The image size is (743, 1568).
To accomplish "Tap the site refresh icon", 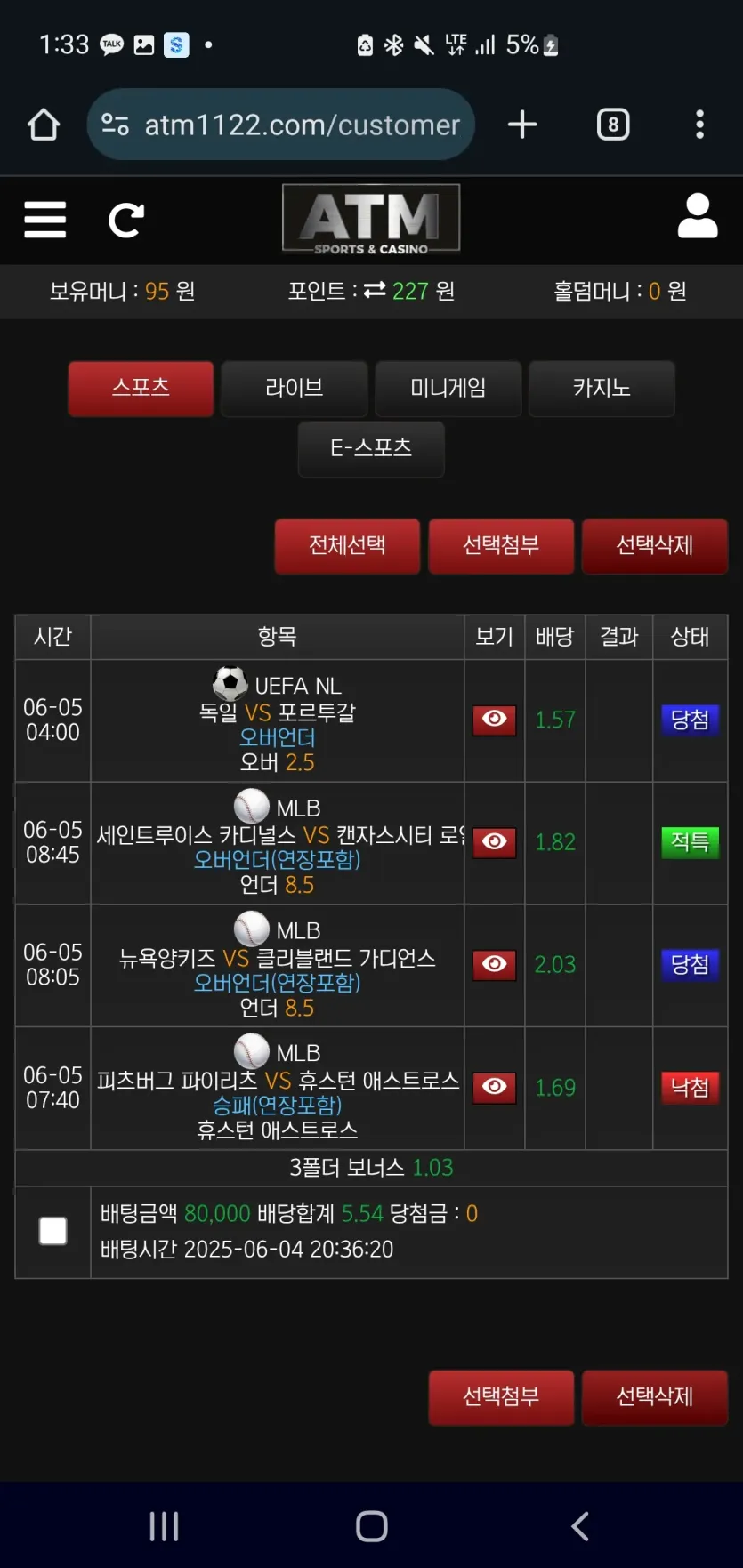I will tap(125, 220).
